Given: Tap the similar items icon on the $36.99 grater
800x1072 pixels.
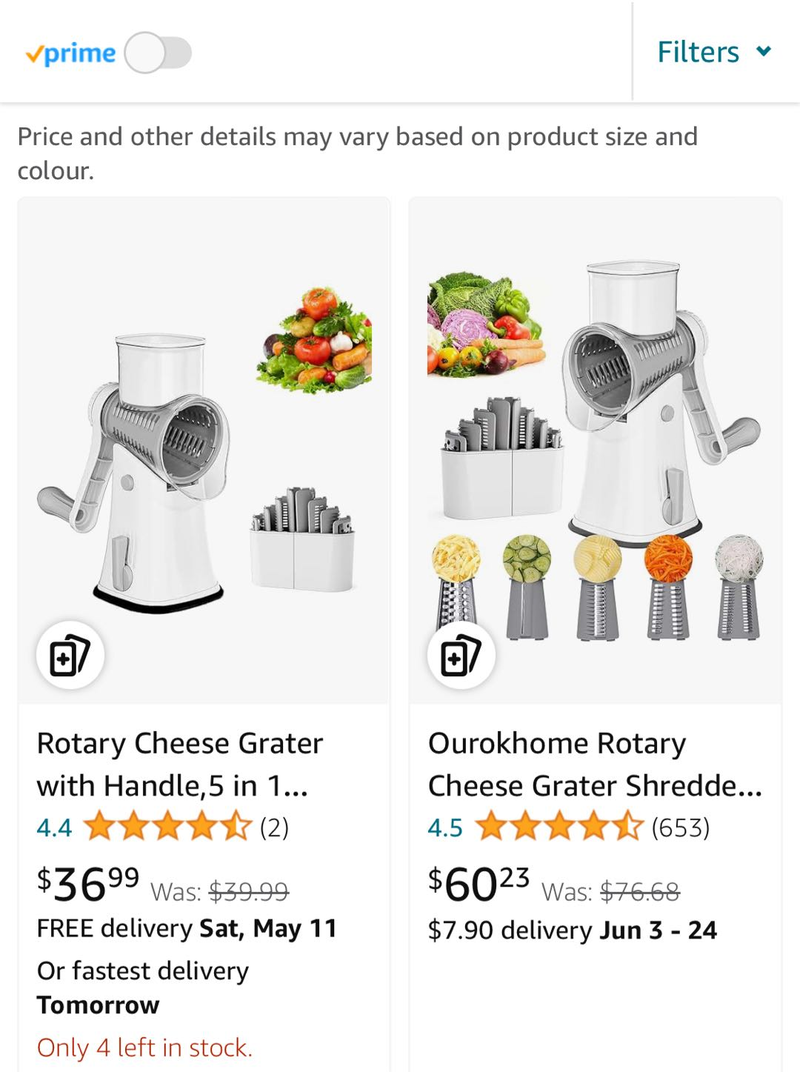Looking at the screenshot, I should point(71,656).
